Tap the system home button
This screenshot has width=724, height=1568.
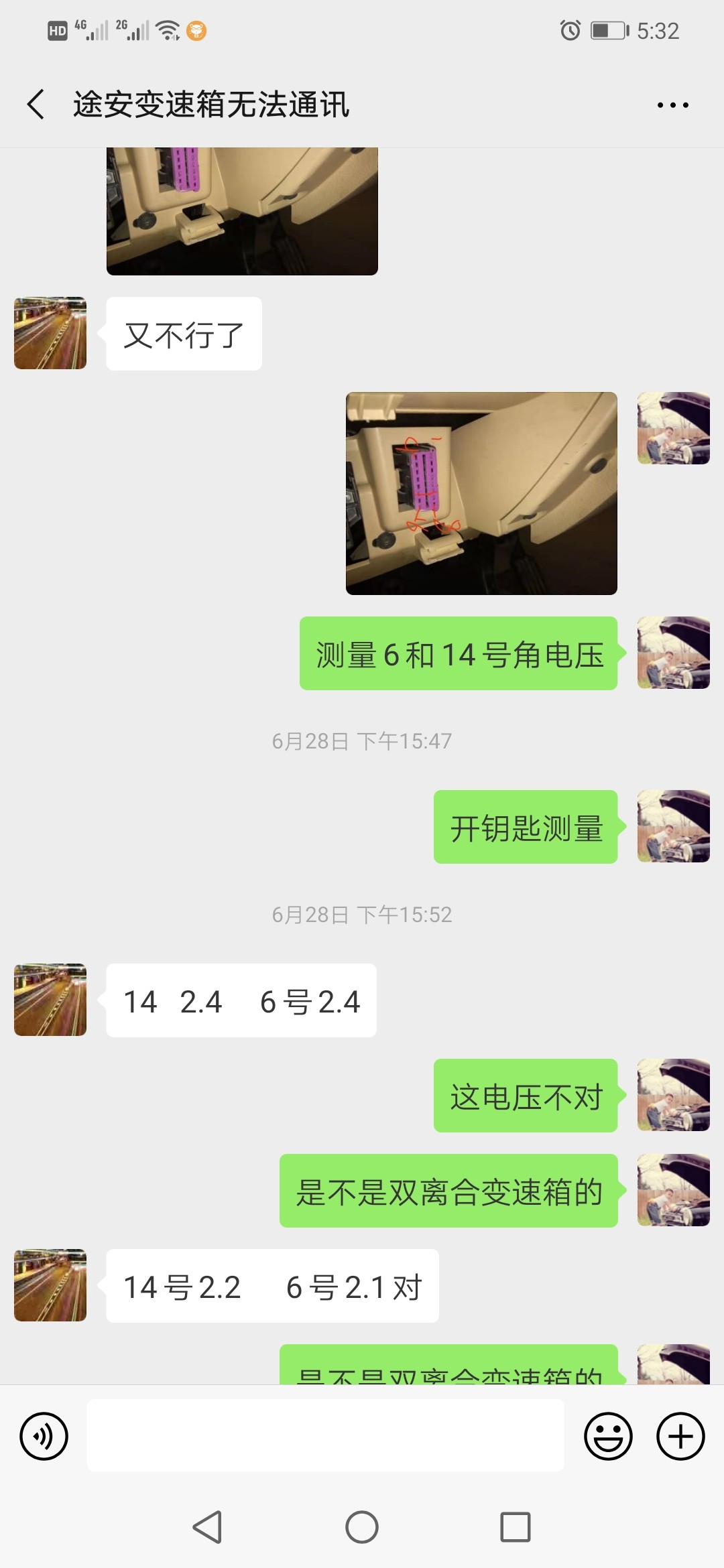pos(361,1528)
